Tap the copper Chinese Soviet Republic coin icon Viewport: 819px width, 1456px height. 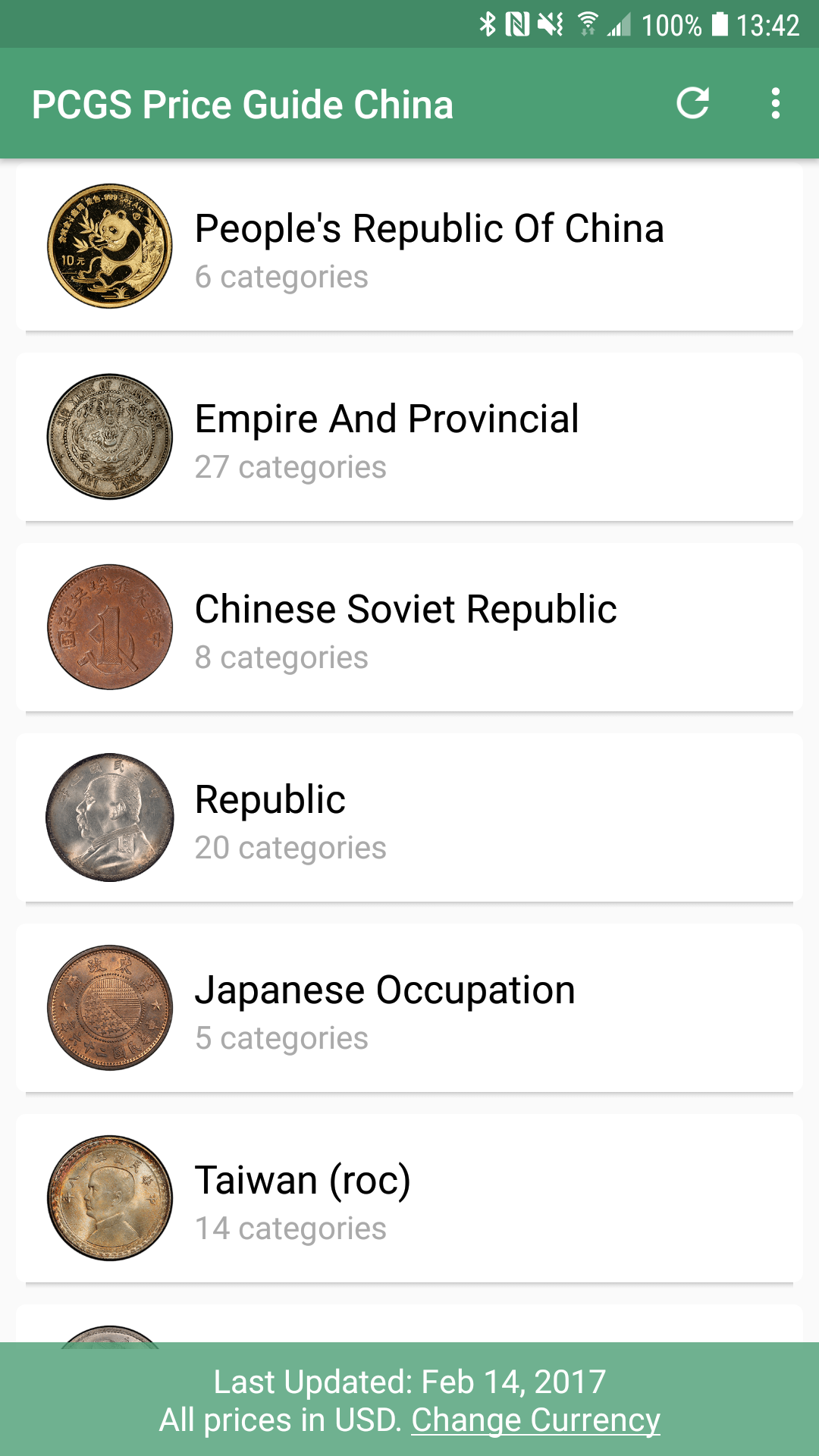tap(108, 627)
